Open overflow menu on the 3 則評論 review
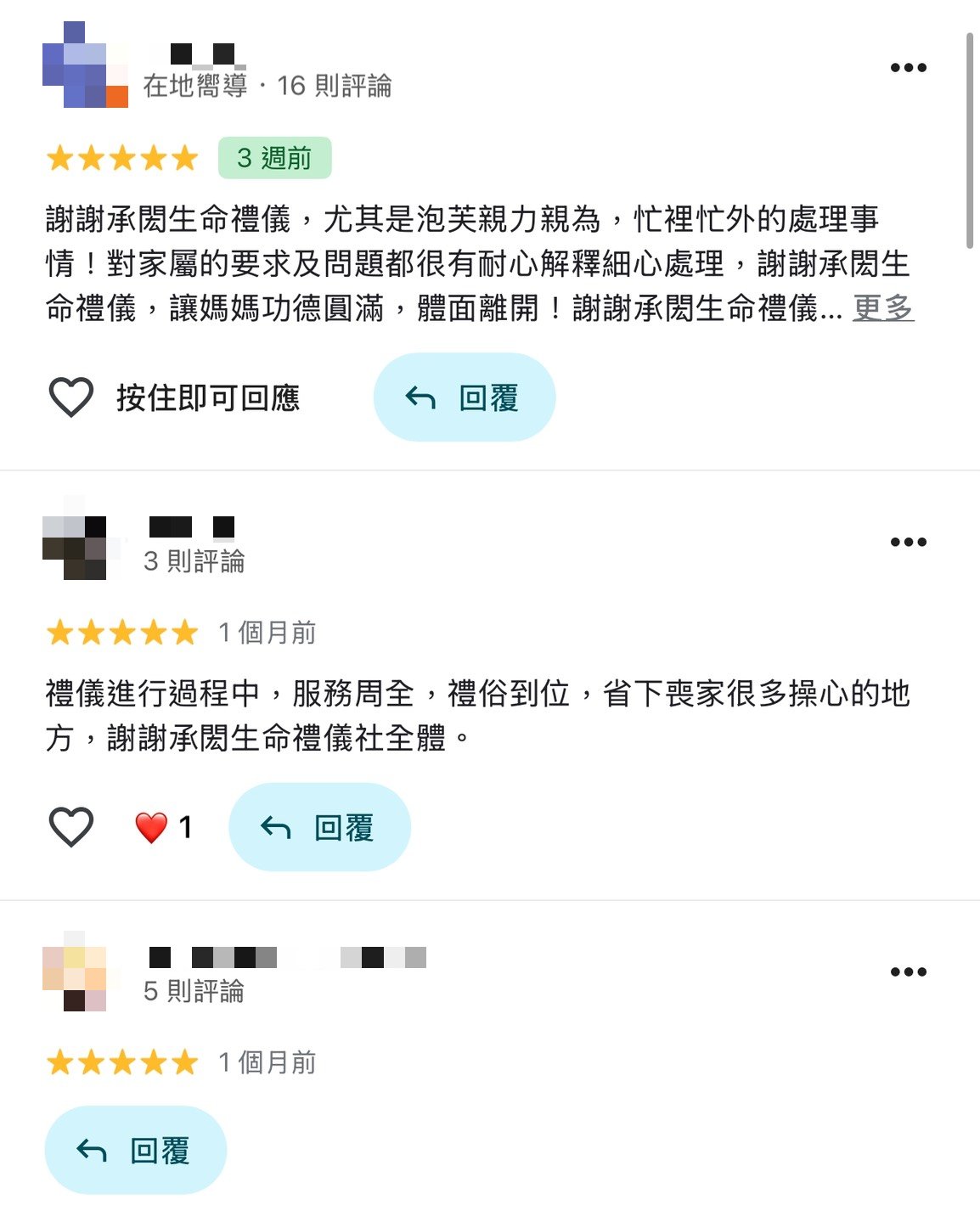Screen dimensions: 980x1205 (x=908, y=542)
